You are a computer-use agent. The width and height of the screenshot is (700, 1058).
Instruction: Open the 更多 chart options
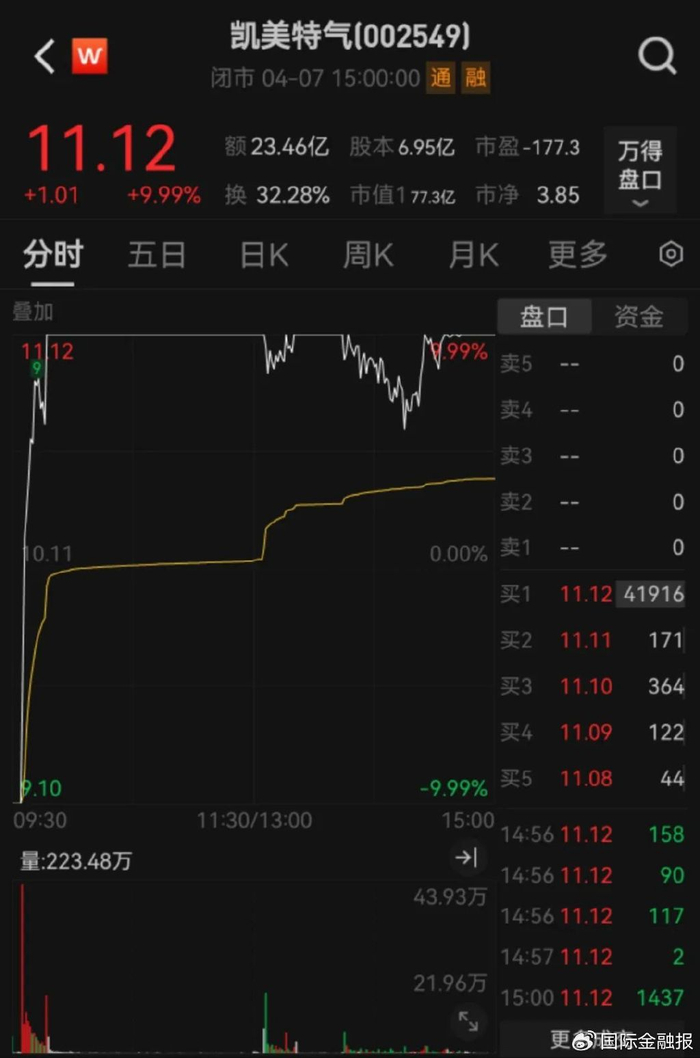(578, 255)
